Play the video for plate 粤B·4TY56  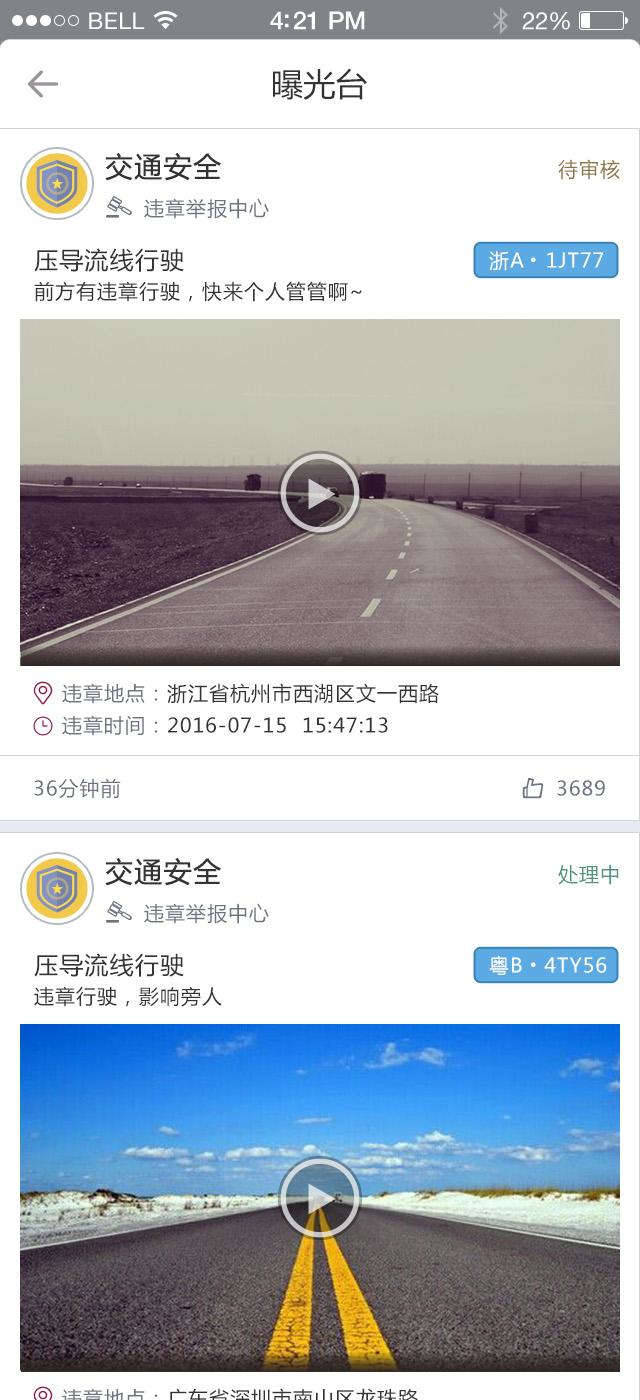(319, 1197)
